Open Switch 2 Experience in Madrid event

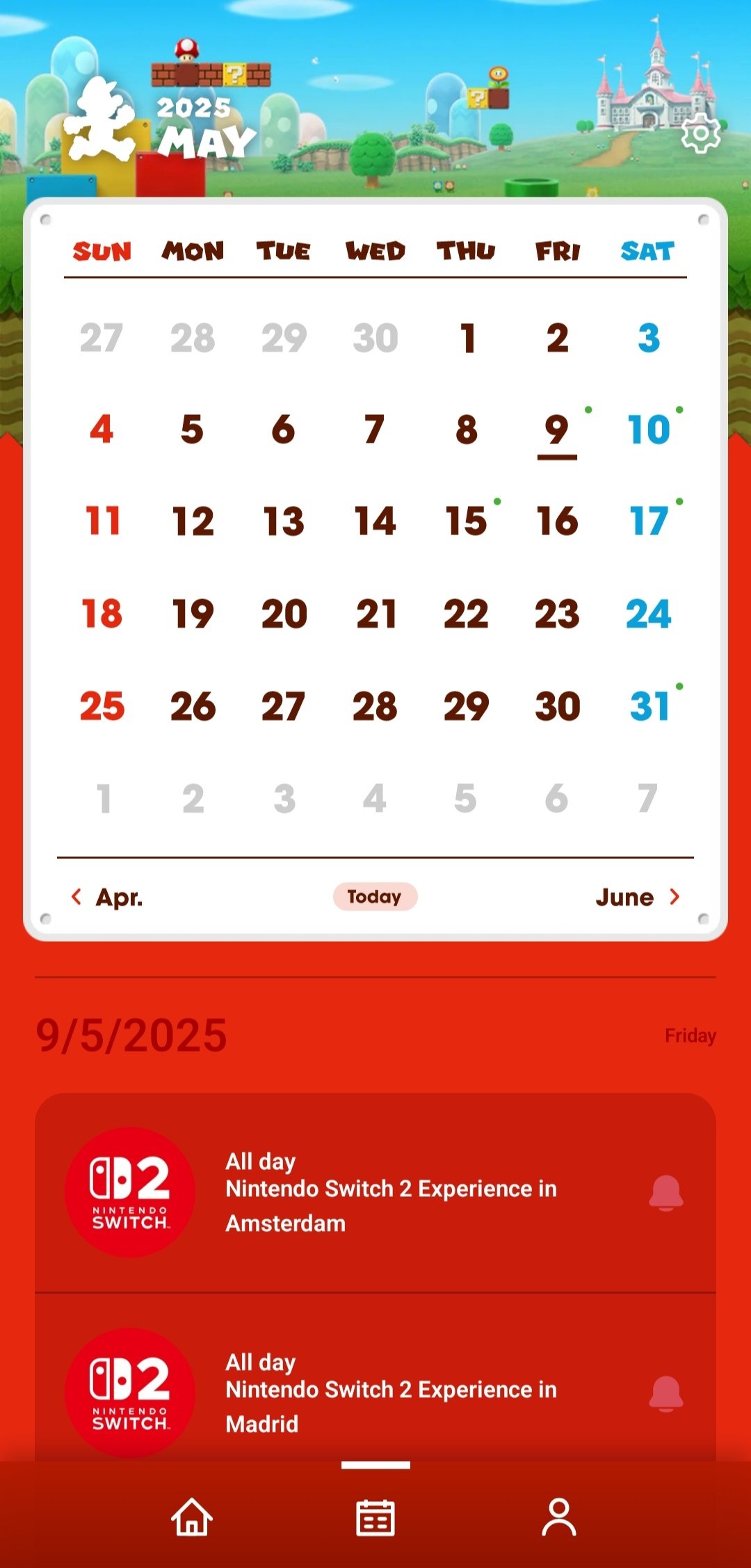391,1392
